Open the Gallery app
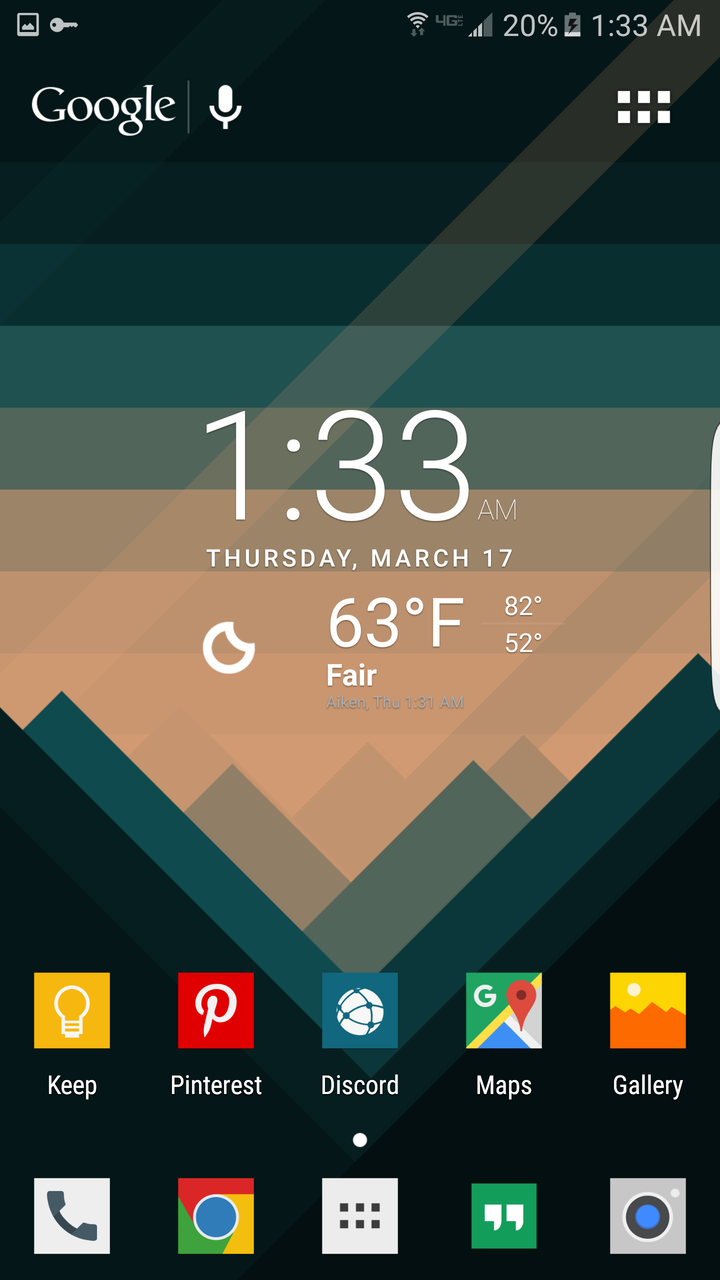Image resolution: width=720 pixels, height=1280 pixels. coord(648,1011)
